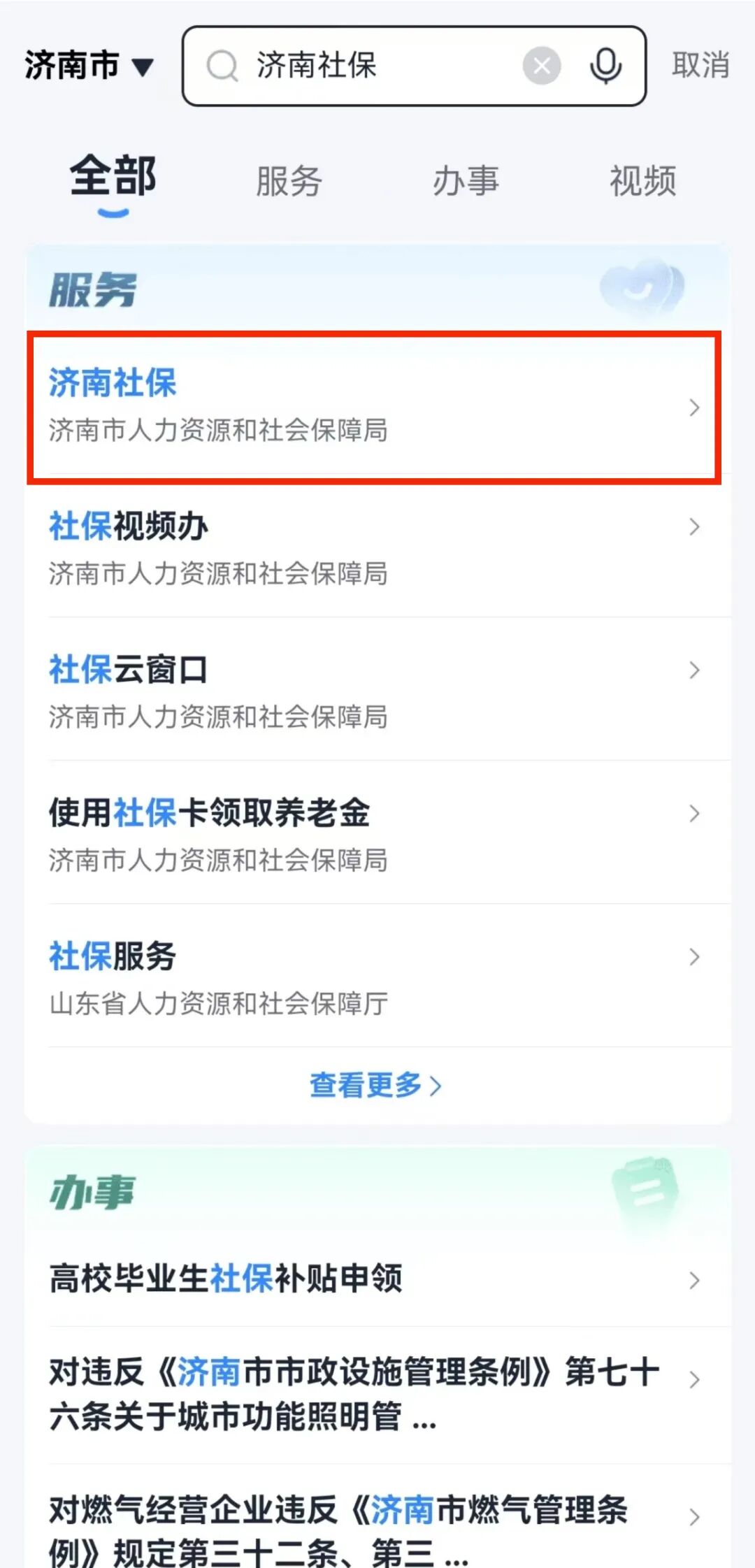Open the 济南市市政设施管理条例 violation item
This screenshot has width=755, height=1568.
pyautogui.click(x=374, y=1393)
